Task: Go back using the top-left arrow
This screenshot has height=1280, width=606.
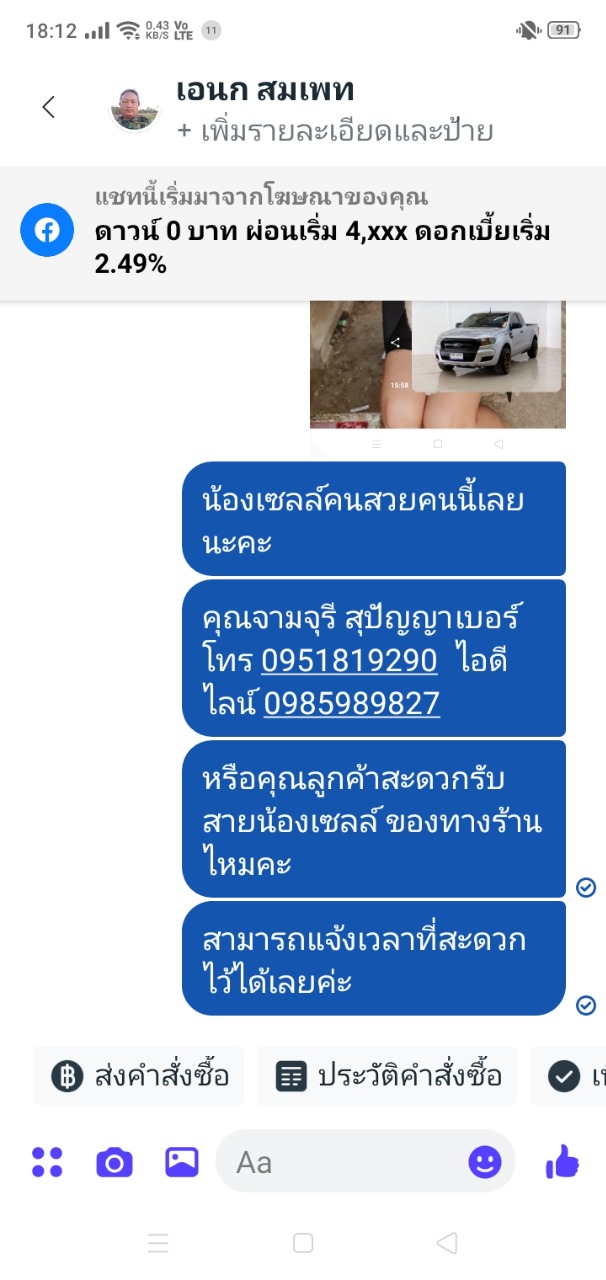Action: coord(48,107)
